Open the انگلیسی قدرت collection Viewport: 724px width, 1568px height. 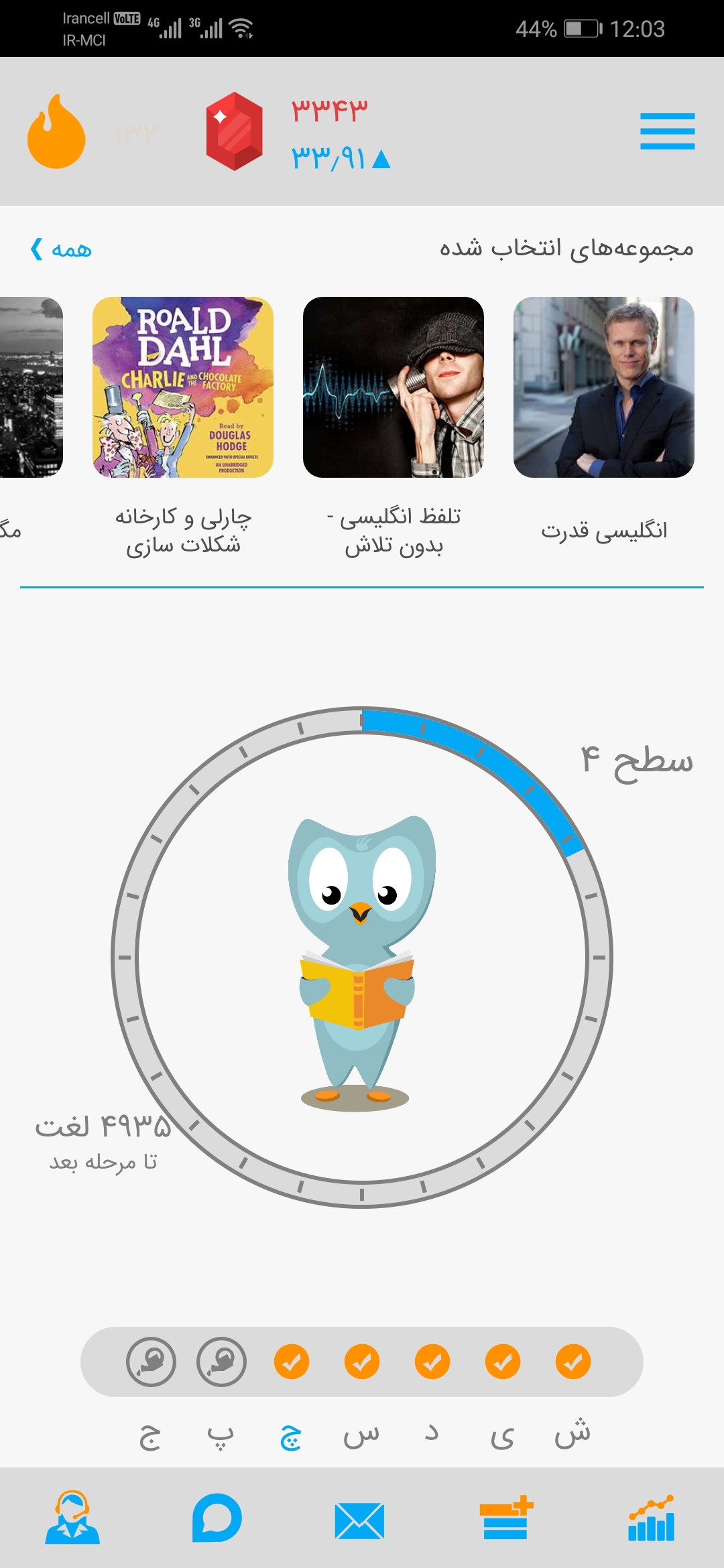(x=604, y=387)
